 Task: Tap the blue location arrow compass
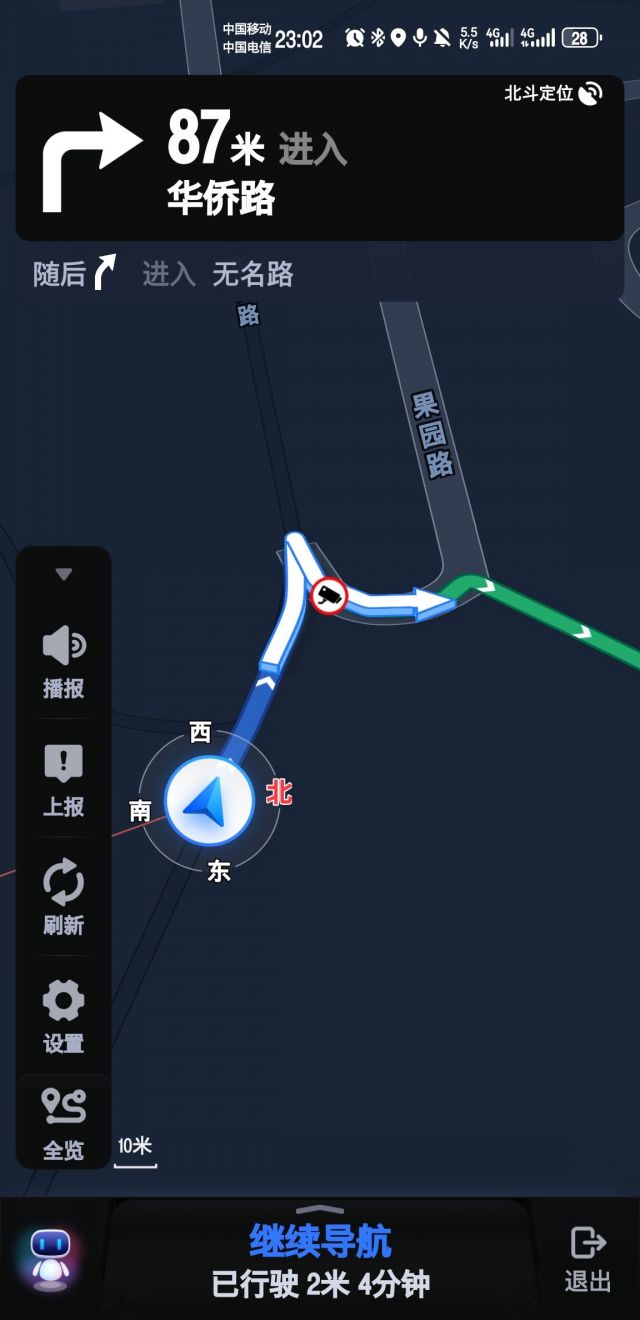pos(208,802)
